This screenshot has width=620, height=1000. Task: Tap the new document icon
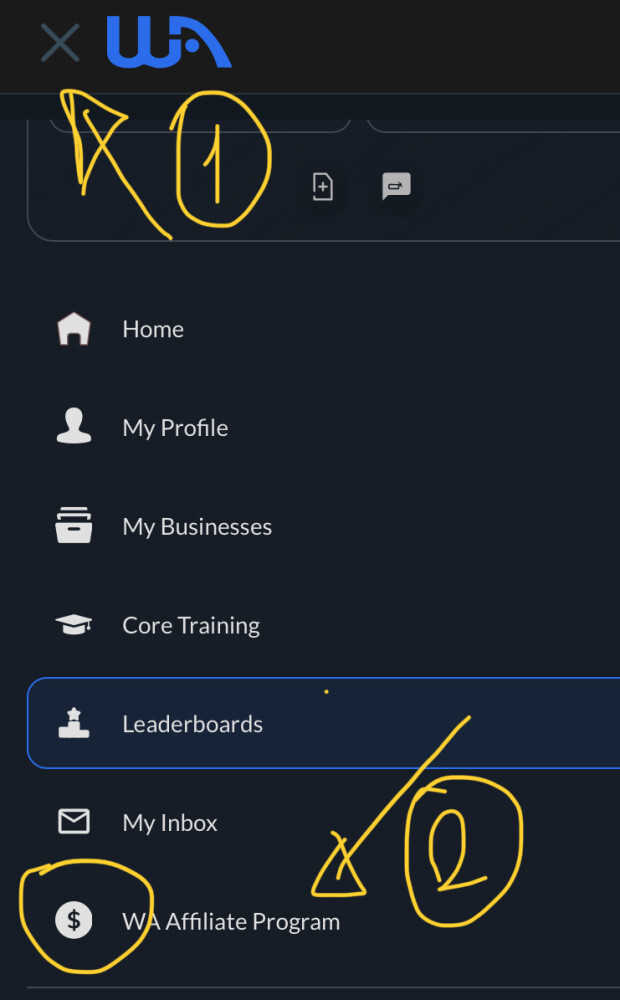point(322,186)
